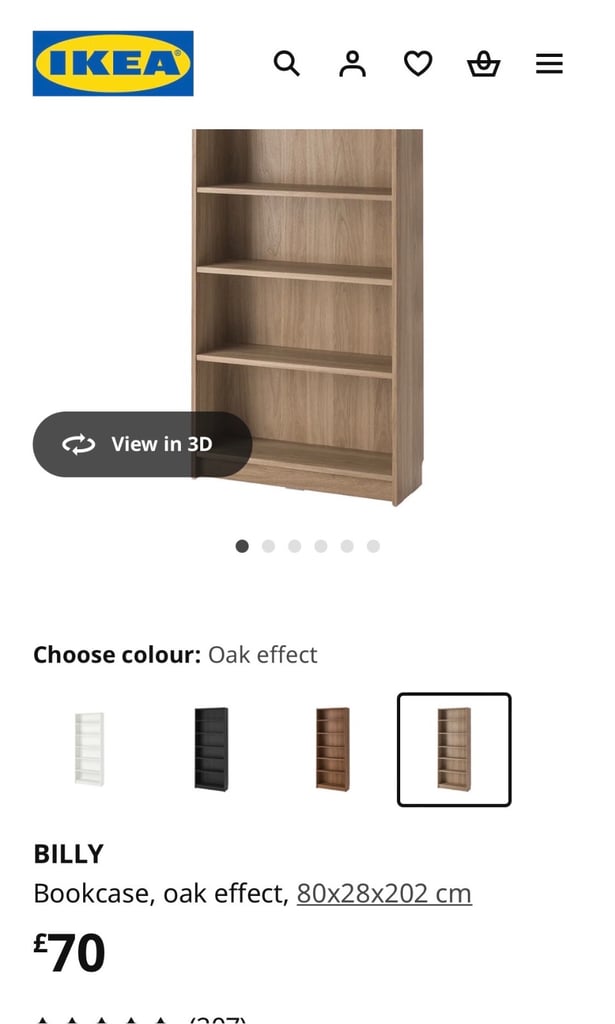Open the shopping basket
615x1024 pixels.
[483, 64]
